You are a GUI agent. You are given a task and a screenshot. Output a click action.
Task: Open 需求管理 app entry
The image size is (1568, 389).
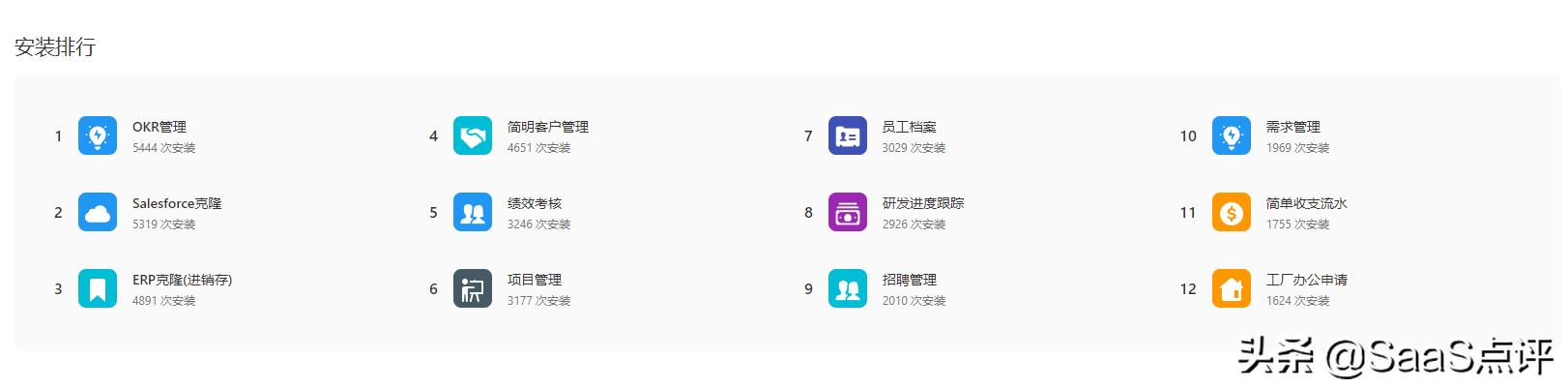click(x=1292, y=127)
